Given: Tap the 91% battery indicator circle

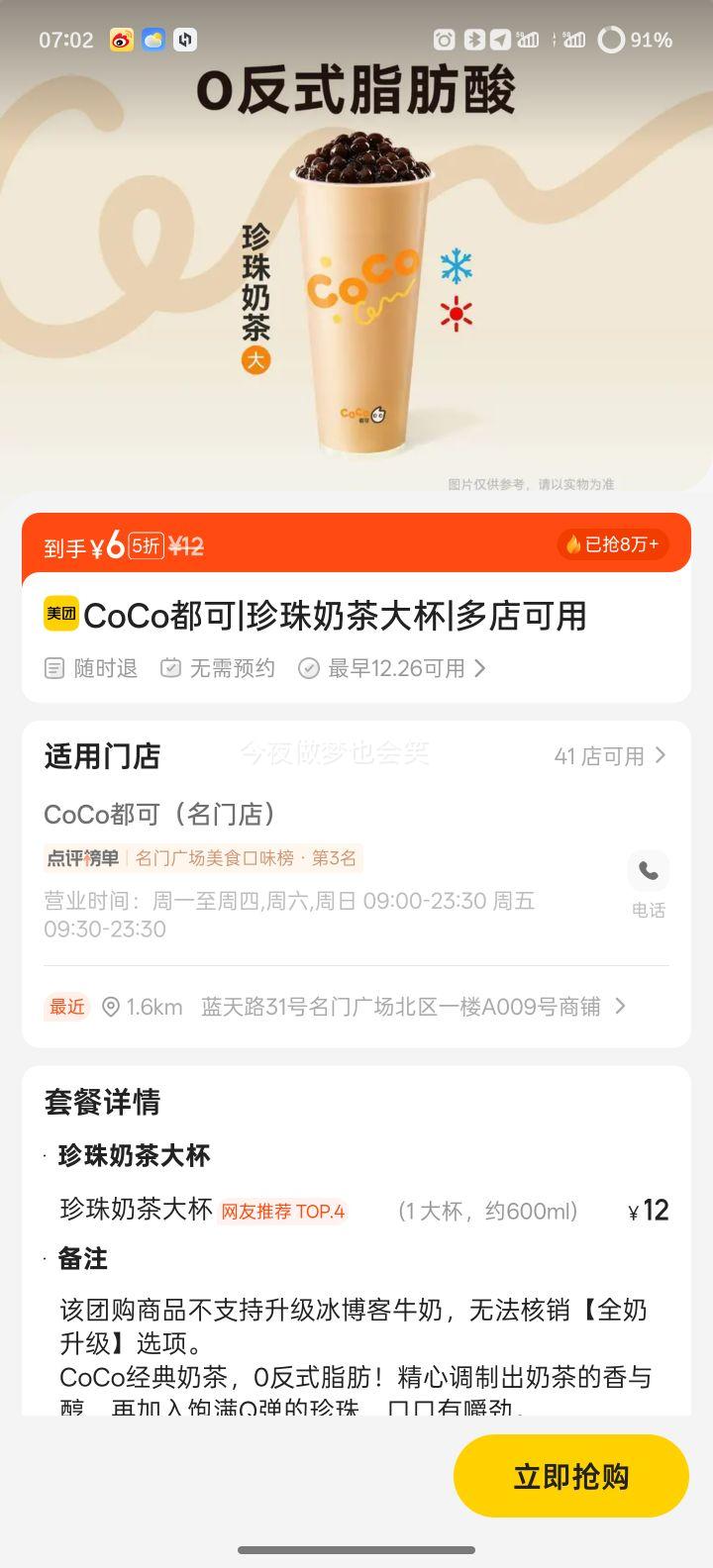Looking at the screenshot, I should pyautogui.click(x=611, y=40).
